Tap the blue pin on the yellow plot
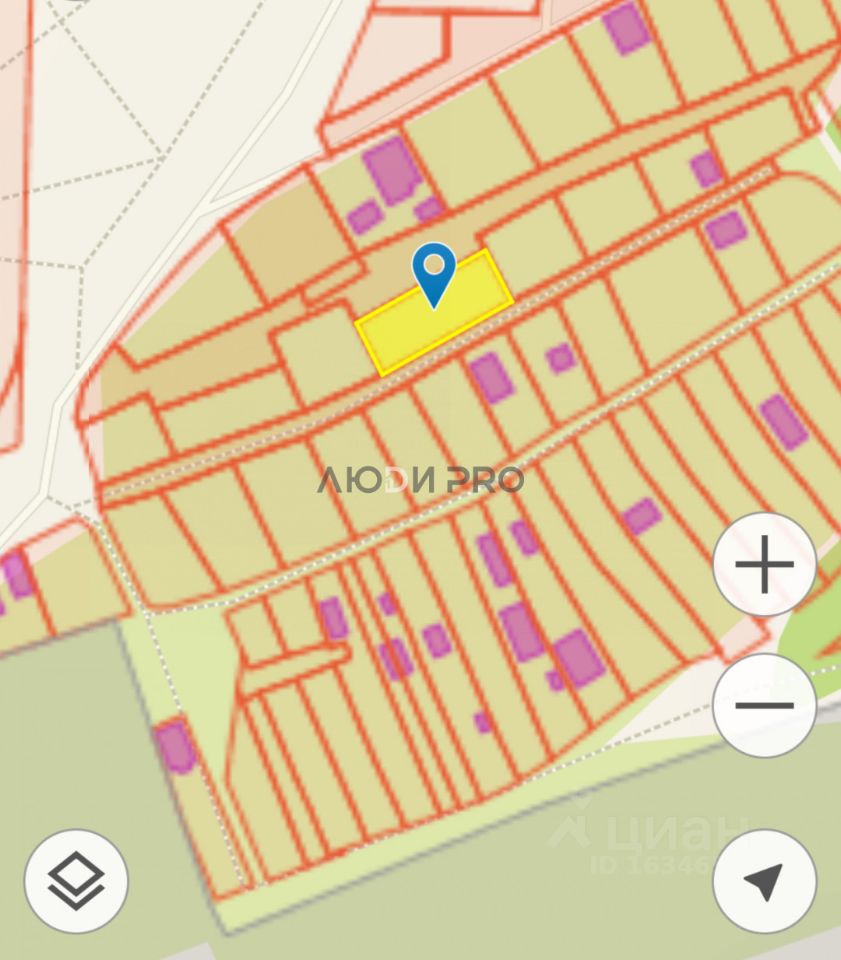This screenshot has width=841, height=960. pyautogui.click(x=434, y=272)
